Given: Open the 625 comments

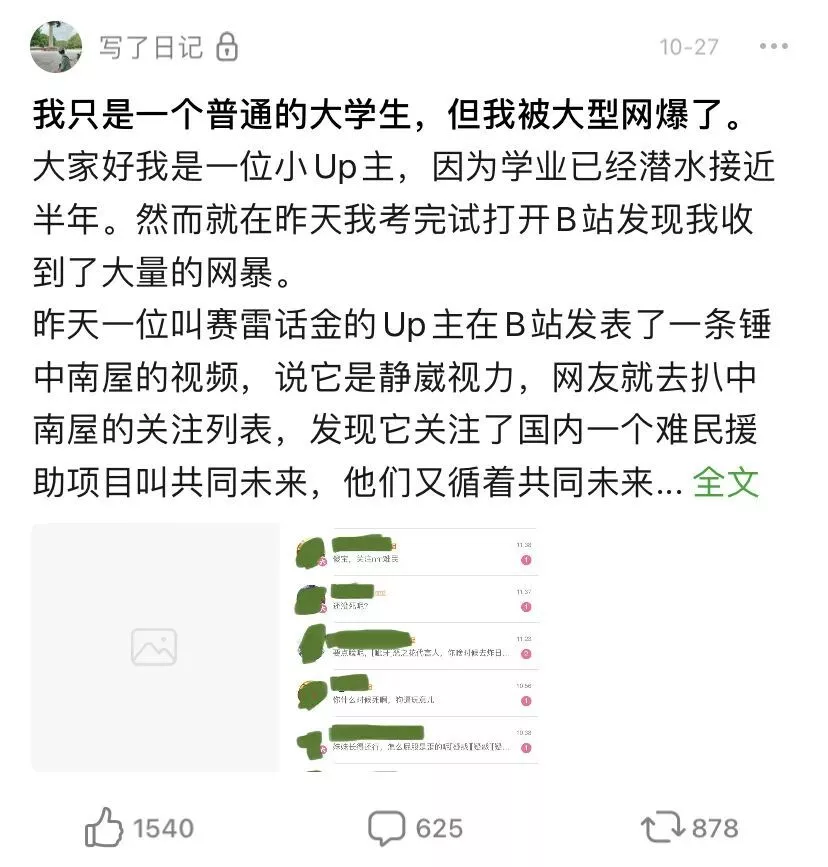Looking at the screenshot, I should [x=415, y=828].
